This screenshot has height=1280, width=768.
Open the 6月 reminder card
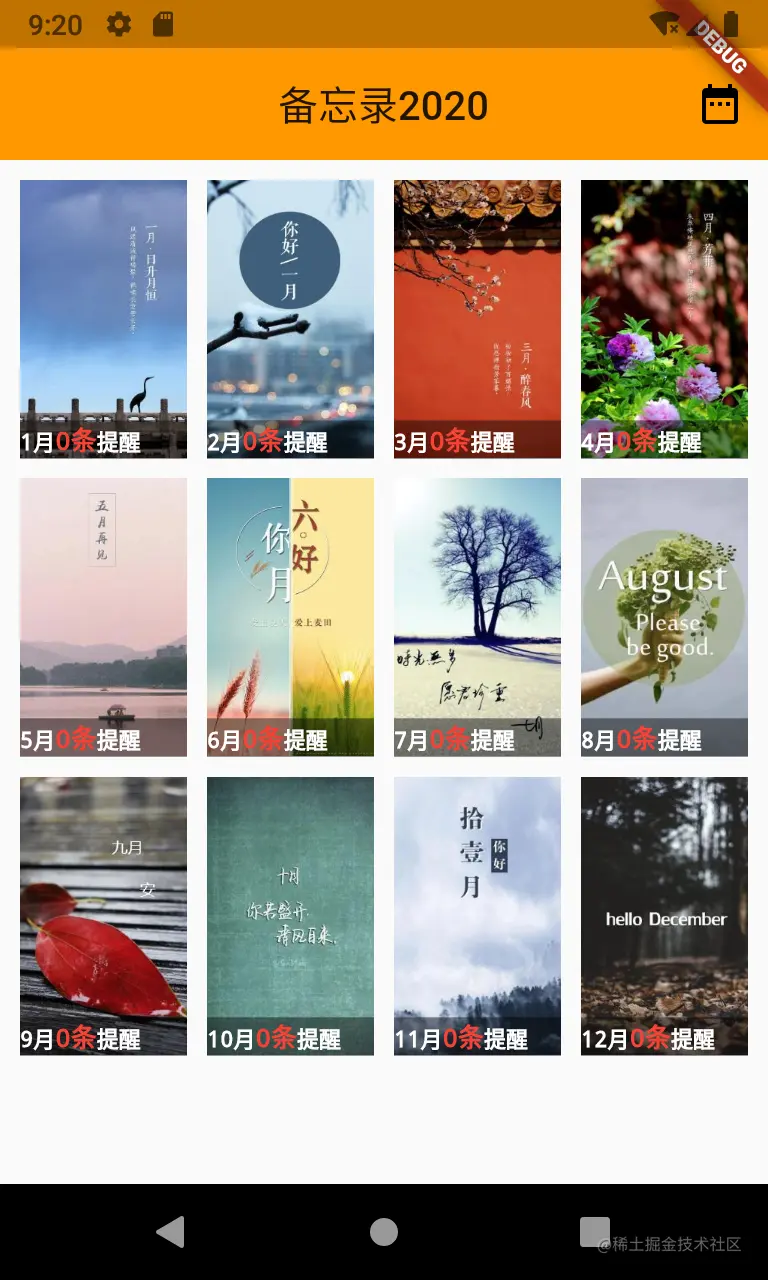tap(290, 617)
